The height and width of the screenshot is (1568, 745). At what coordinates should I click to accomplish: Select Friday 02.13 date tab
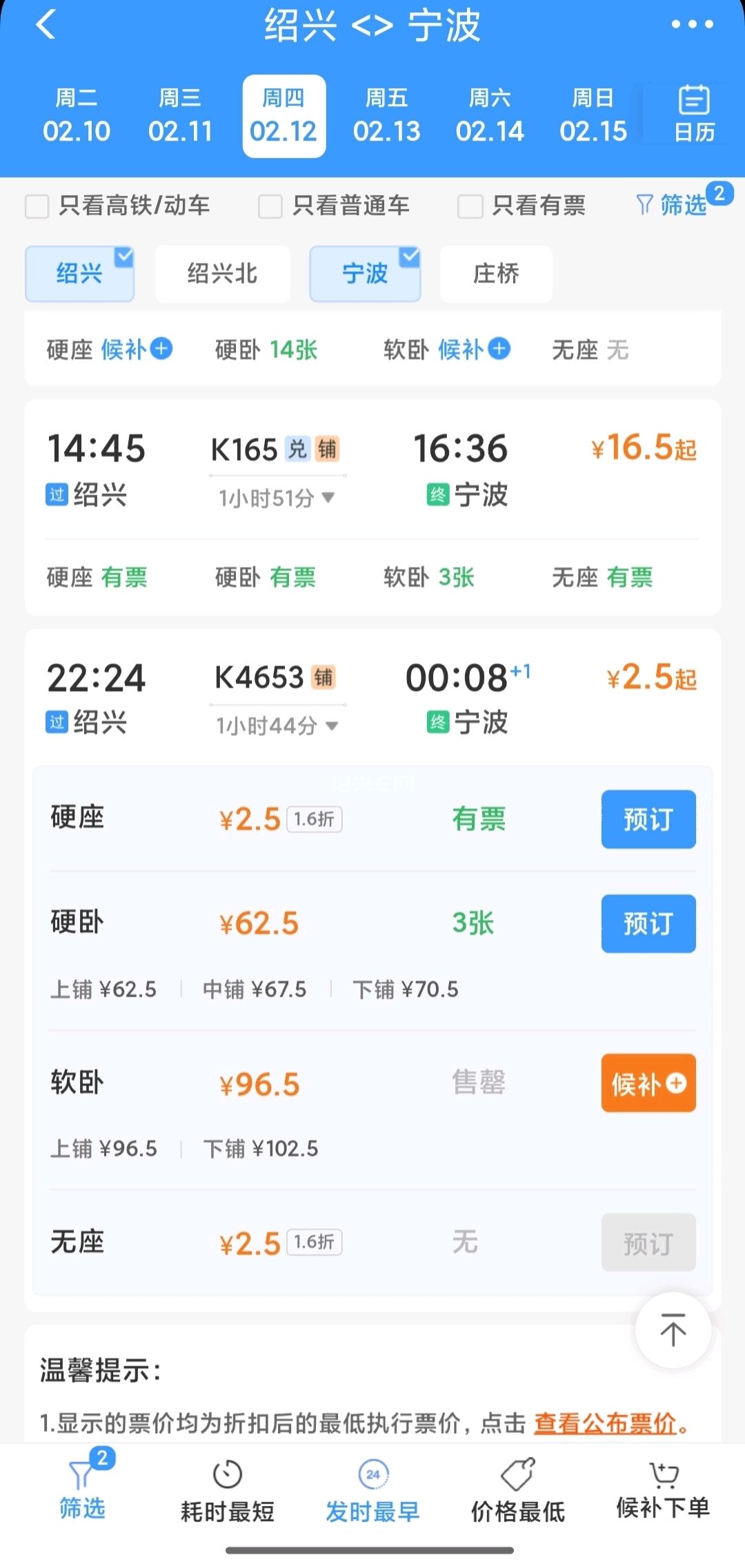[386, 116]
